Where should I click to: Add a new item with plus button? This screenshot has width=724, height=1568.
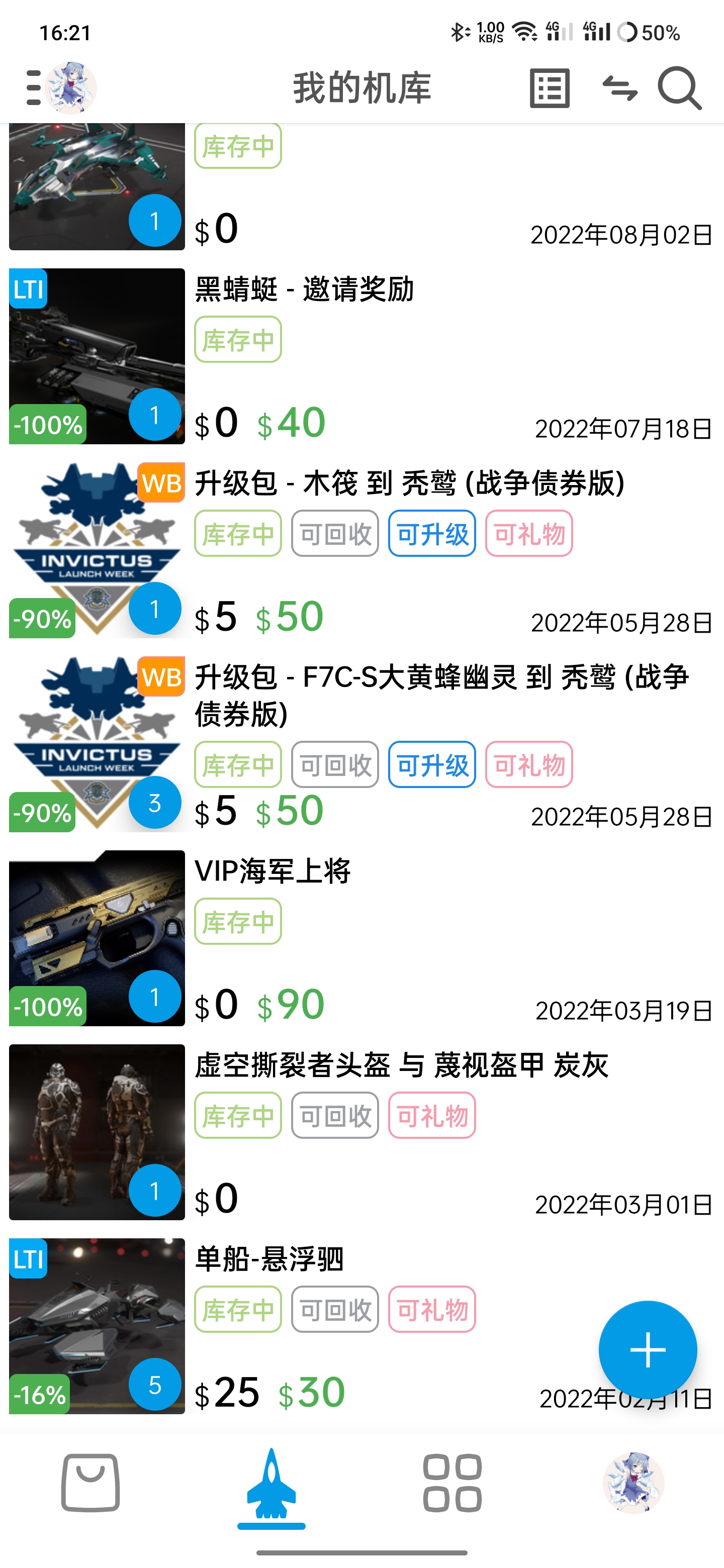pyautogui.click(x=647, y=1349)
